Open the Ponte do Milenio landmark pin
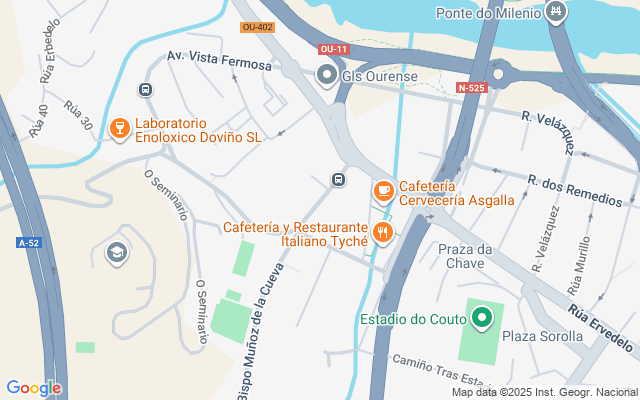 point(557,13)
